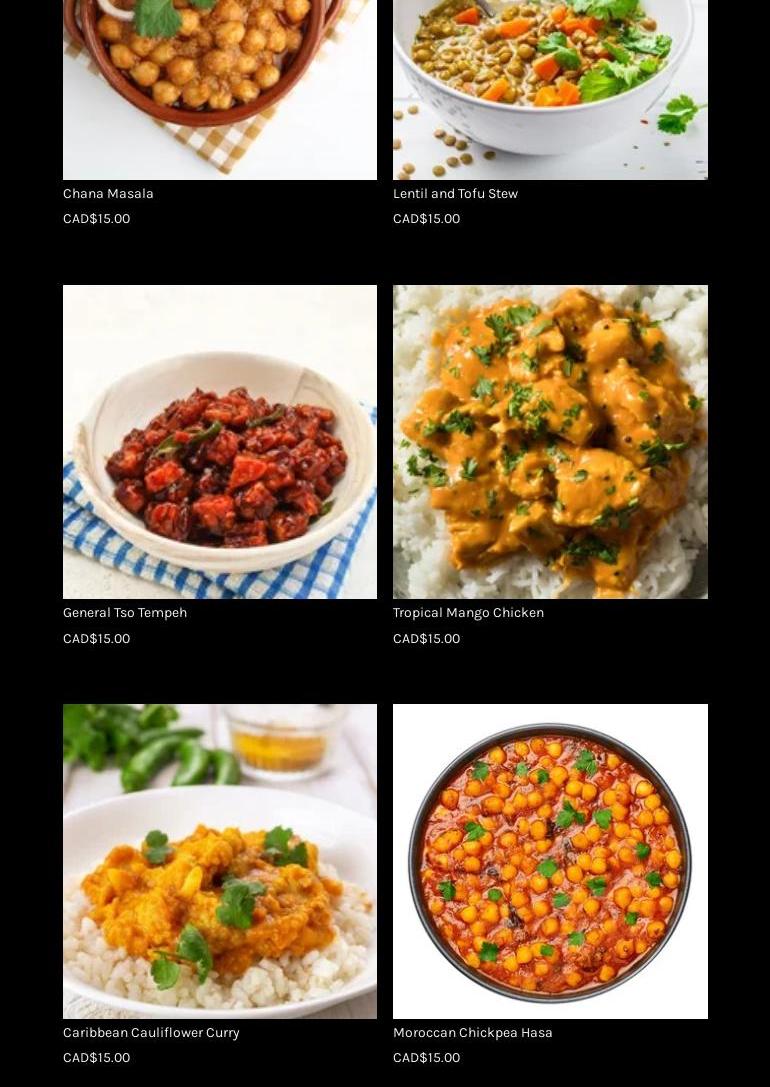Choose the Moroccan Chickpea Hasa meal
Viewport: 770px width, 1087px height.
[549, 861]
